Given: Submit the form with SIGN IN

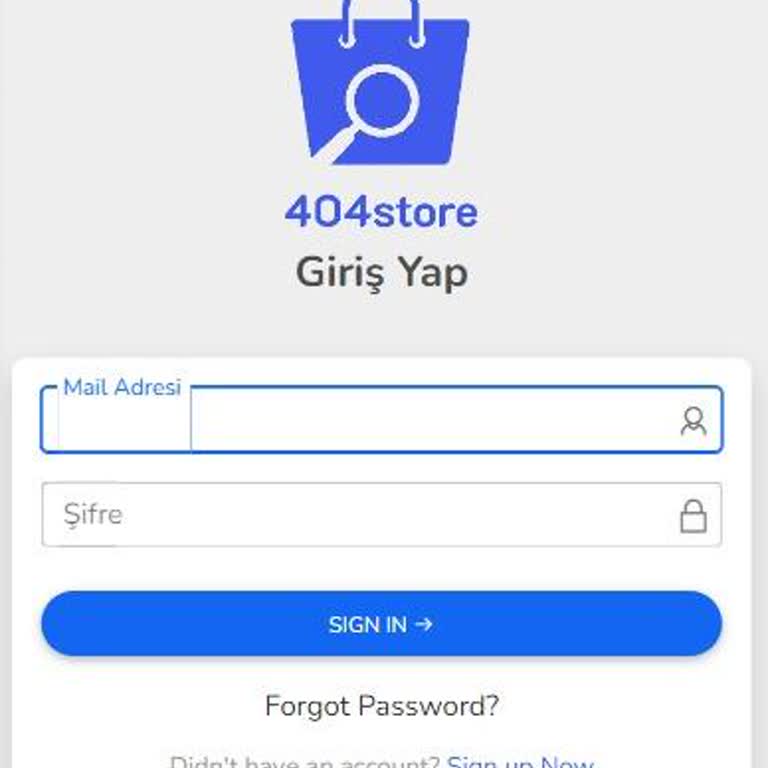Looking at the screenshot, I should (381, 624).
